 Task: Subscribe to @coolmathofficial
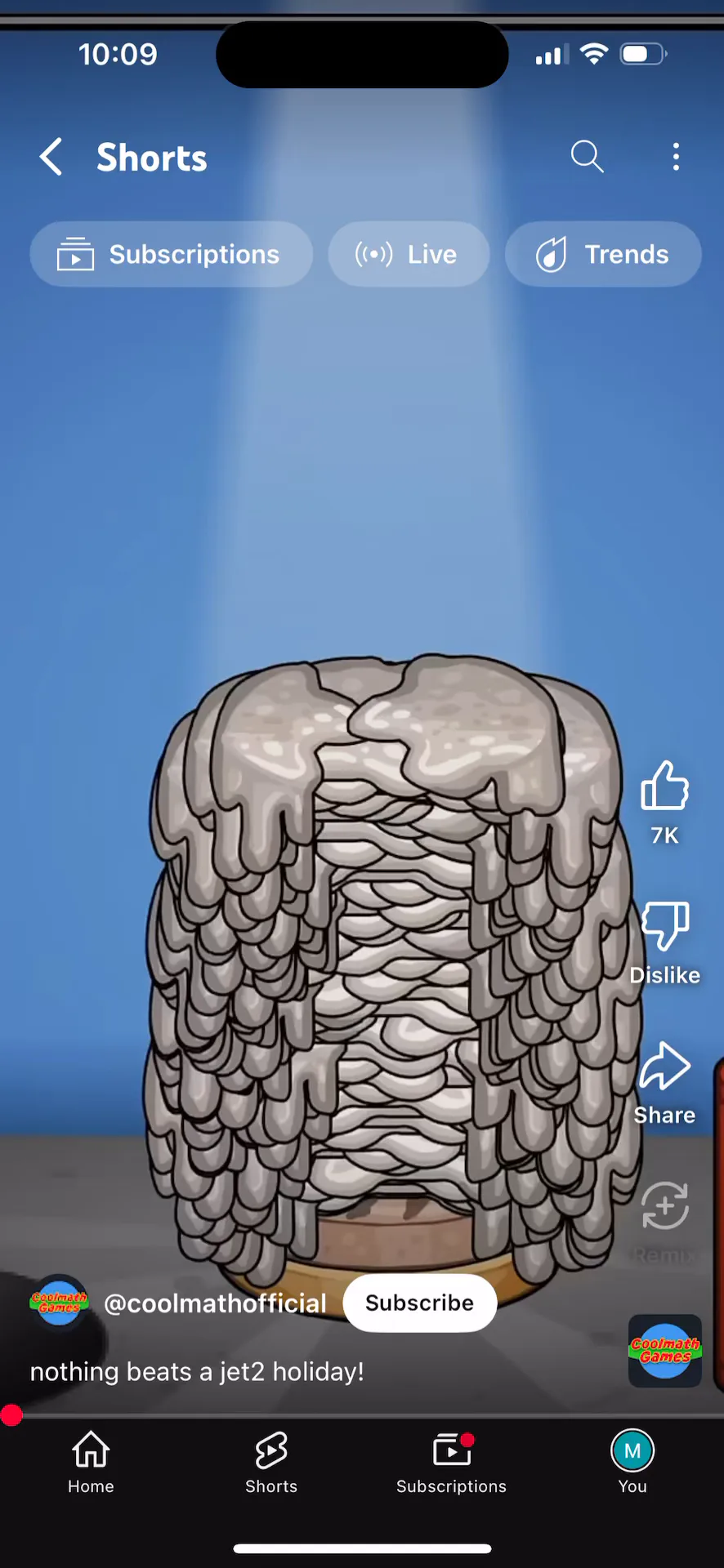(x=420, y=1303)
